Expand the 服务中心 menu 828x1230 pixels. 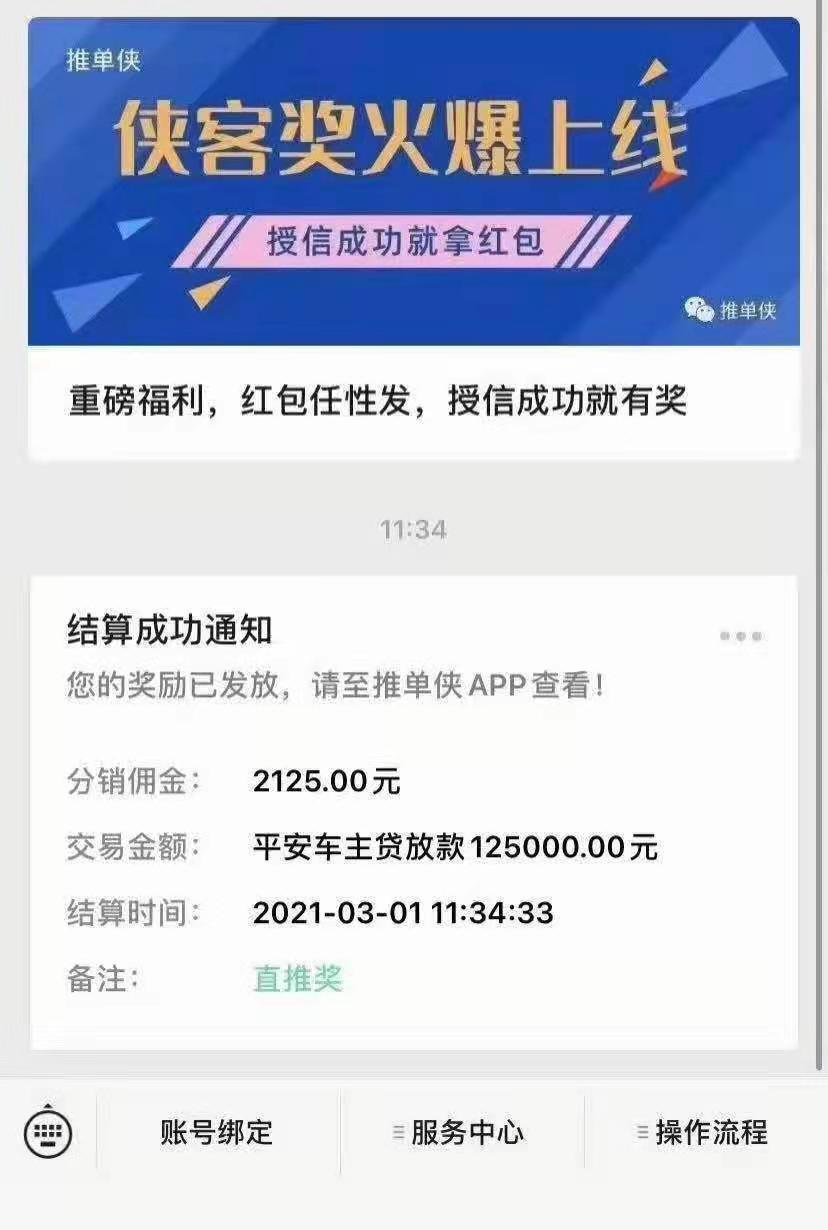pyautogui.click(x=459, y=1133)
